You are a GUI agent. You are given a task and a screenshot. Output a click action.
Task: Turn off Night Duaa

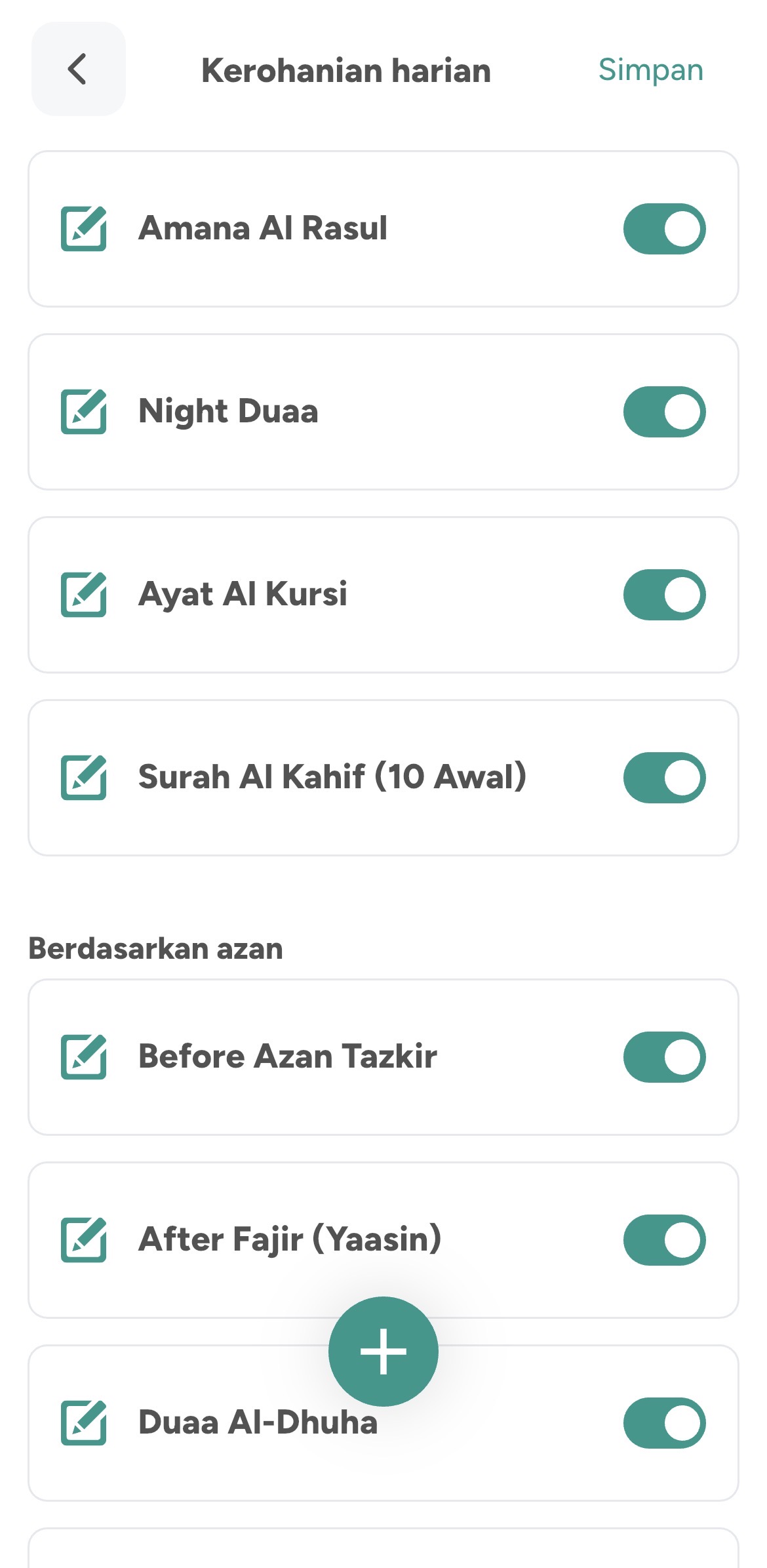[x=664, y=412]
